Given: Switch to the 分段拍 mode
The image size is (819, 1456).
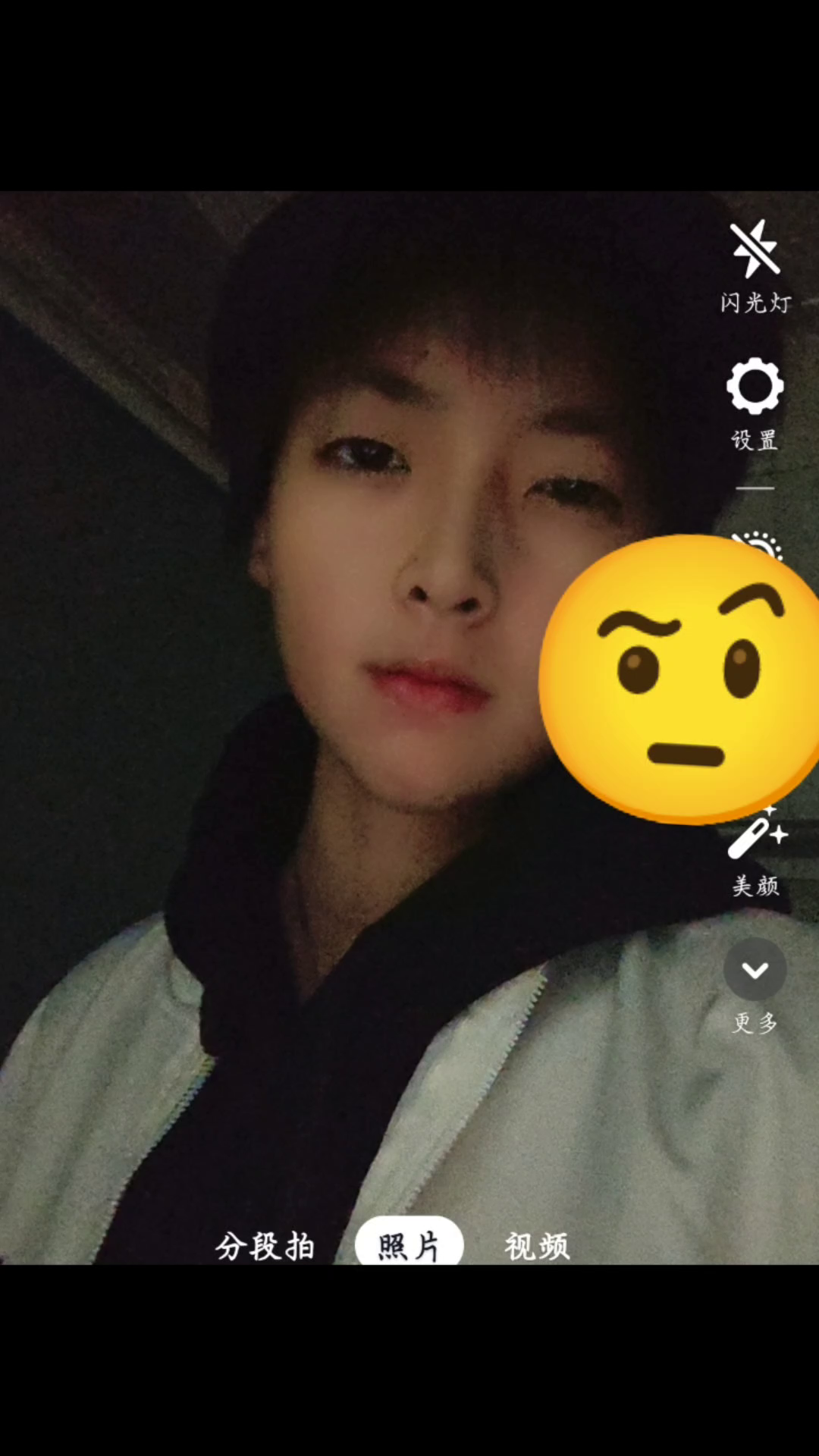Looking at the screenshot, I should click(x=265, y=1246).
